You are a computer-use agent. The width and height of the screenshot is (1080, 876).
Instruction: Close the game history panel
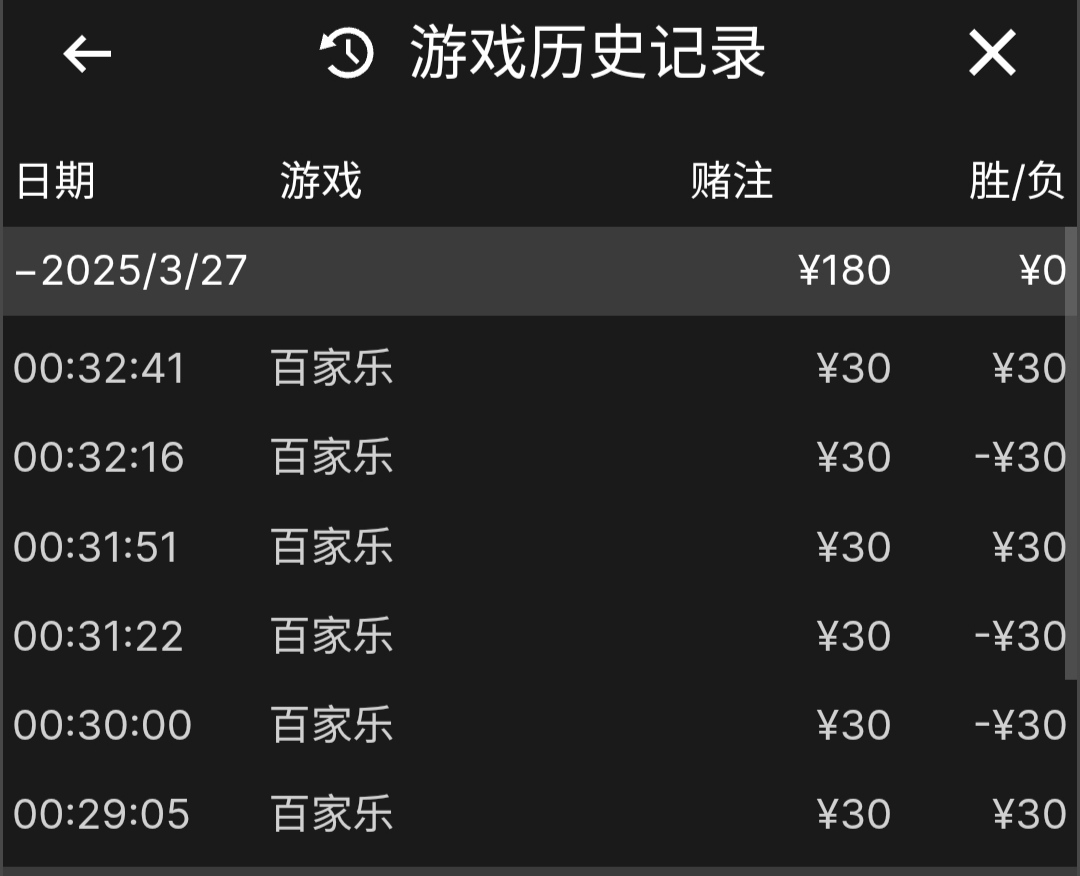pyautogui.click(x=991, y=54)
